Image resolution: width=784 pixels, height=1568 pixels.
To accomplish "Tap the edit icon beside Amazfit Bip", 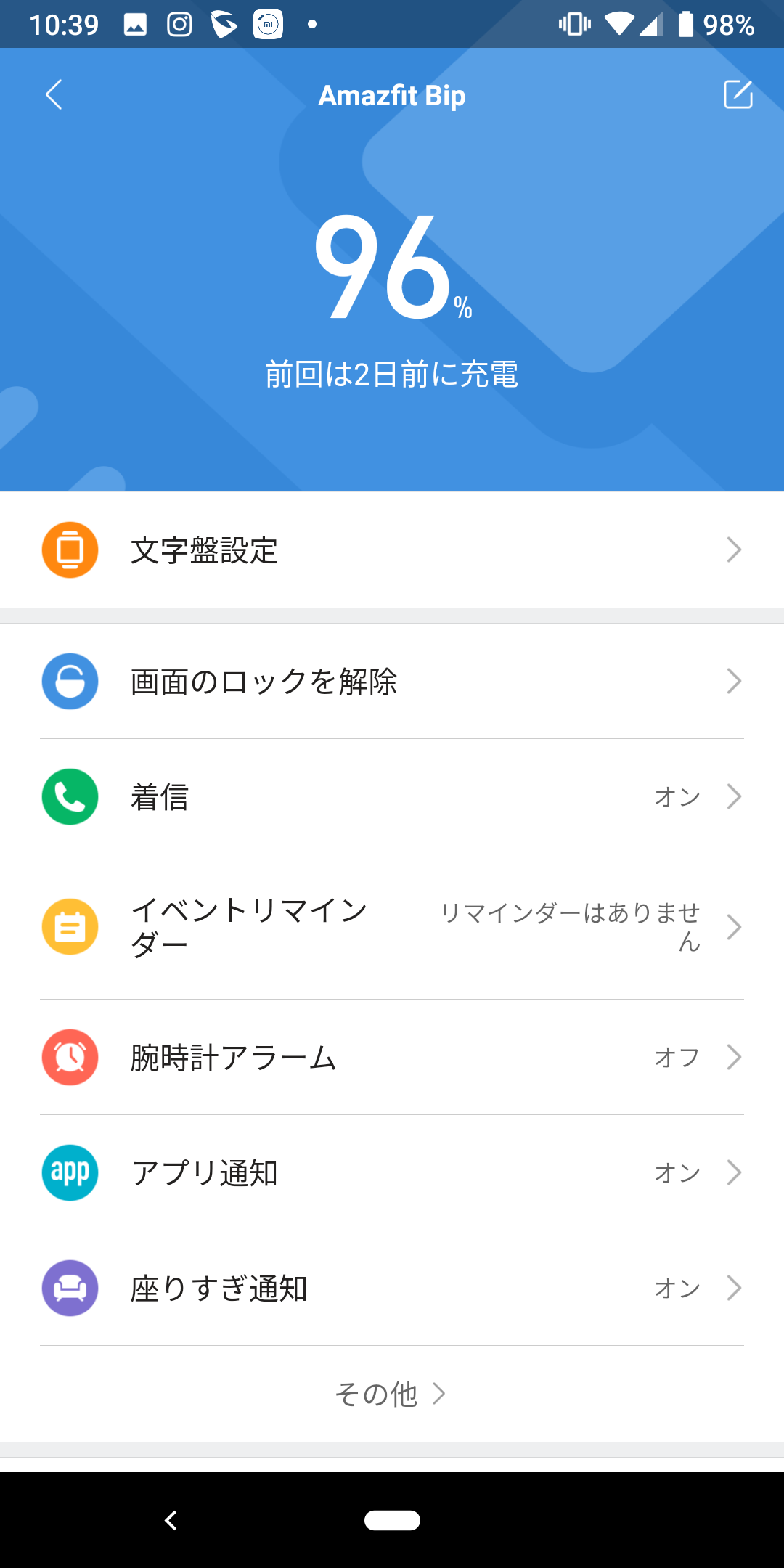I will [x=738, y=94].
